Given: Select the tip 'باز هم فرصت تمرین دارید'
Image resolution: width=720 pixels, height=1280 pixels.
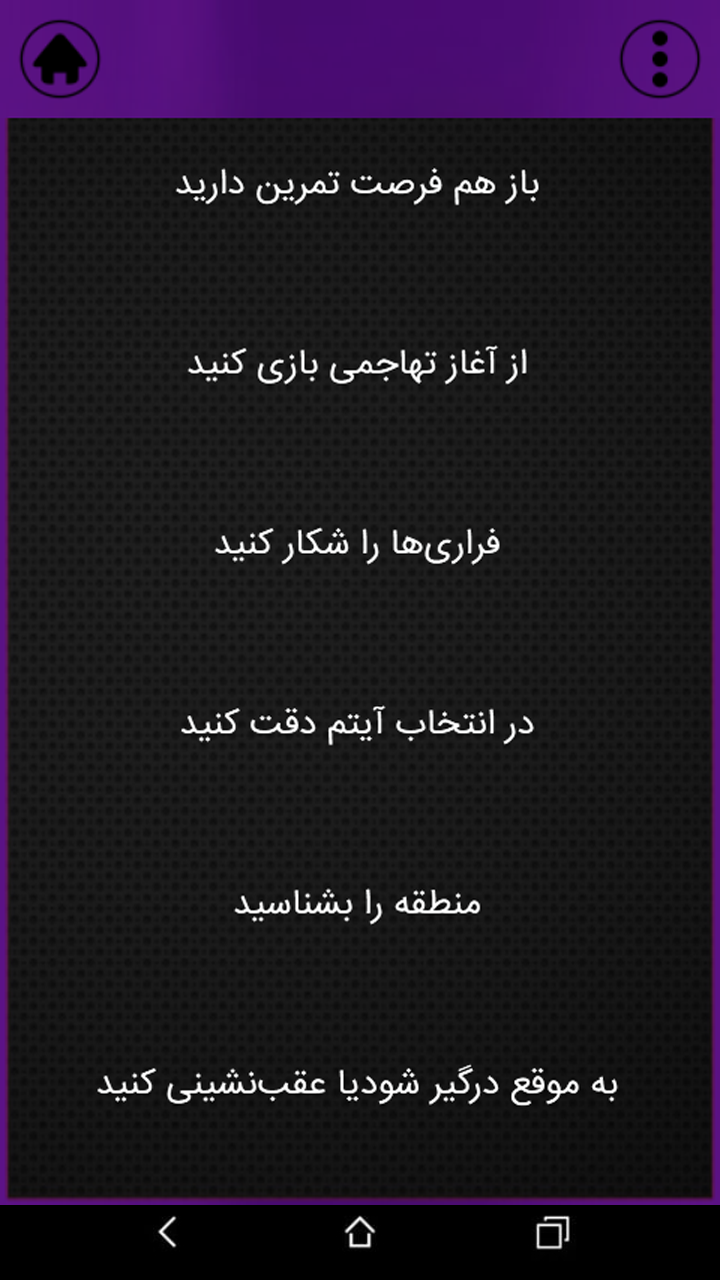Looking at the screenshot, I should point(360,186).
